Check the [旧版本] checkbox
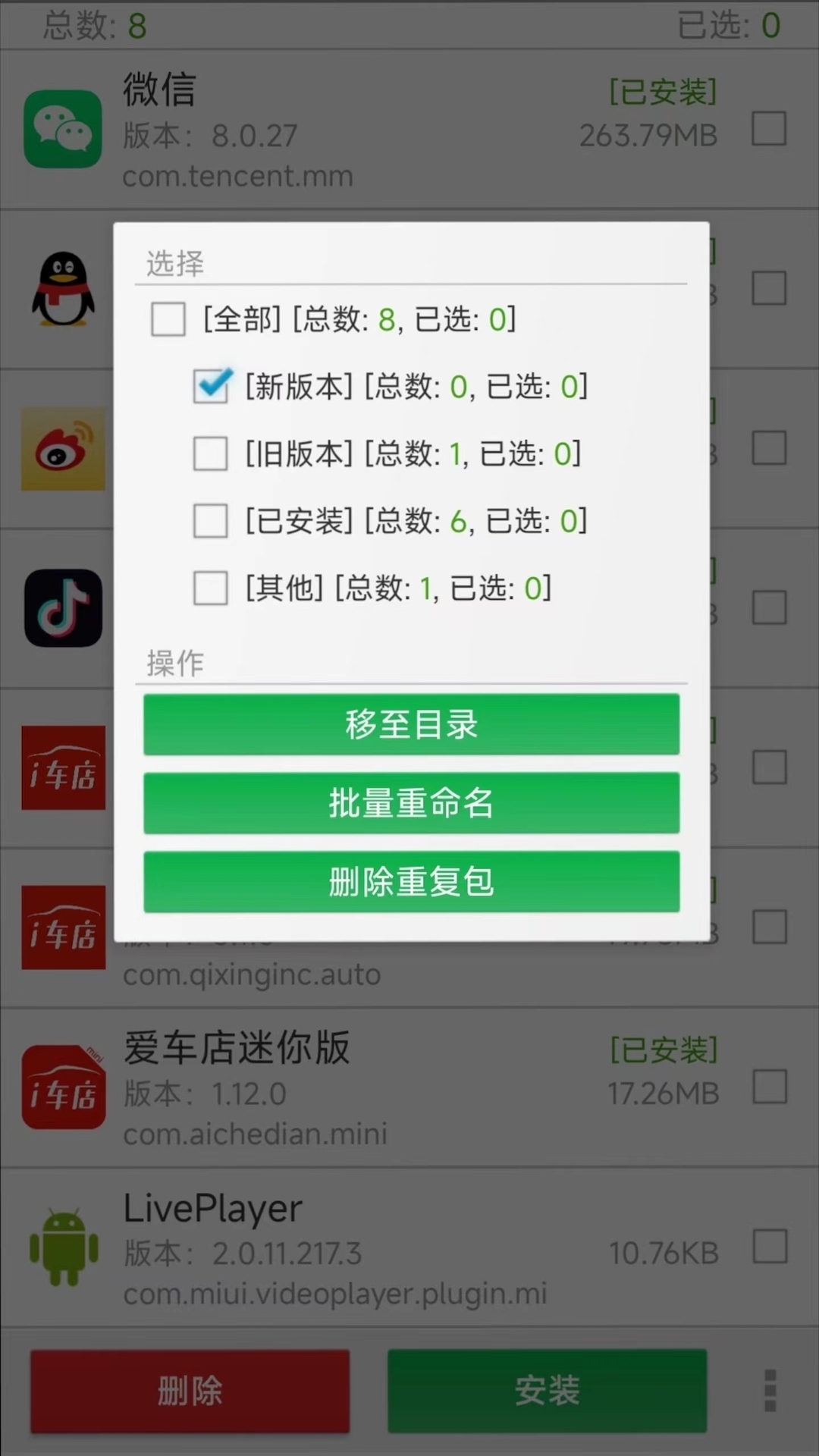Viewport: 819px width, 1456px height. click(210, 454)
